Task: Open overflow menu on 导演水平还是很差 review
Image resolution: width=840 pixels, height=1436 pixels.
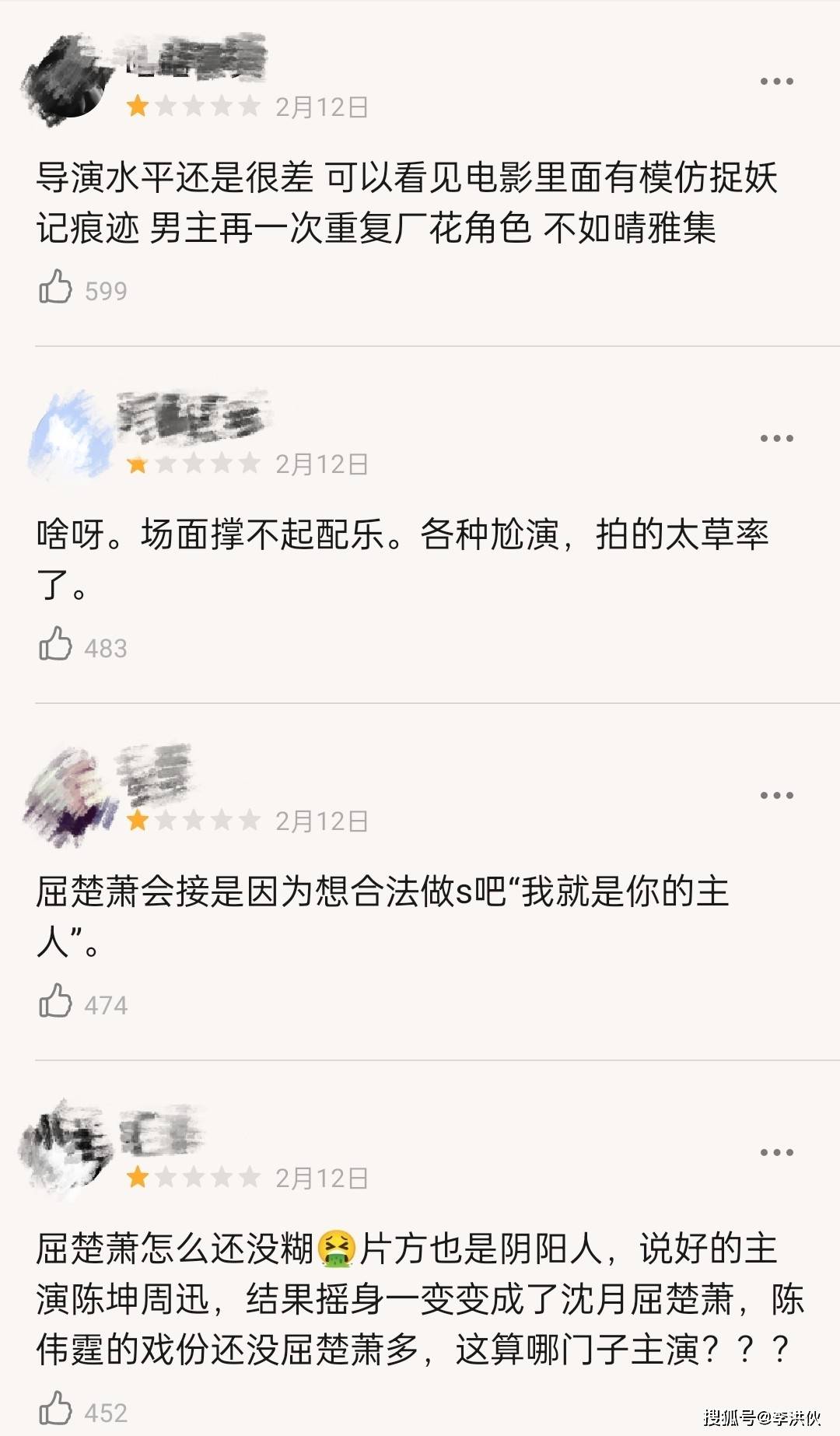Action: [x=776, y=82]
